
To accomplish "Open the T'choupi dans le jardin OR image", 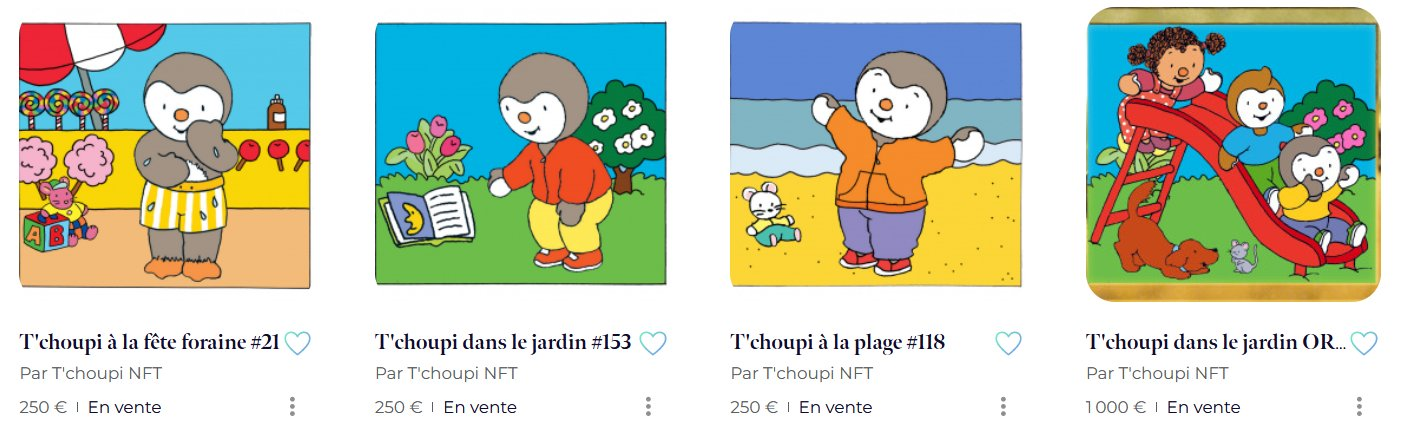I will tap(1232, 155).
